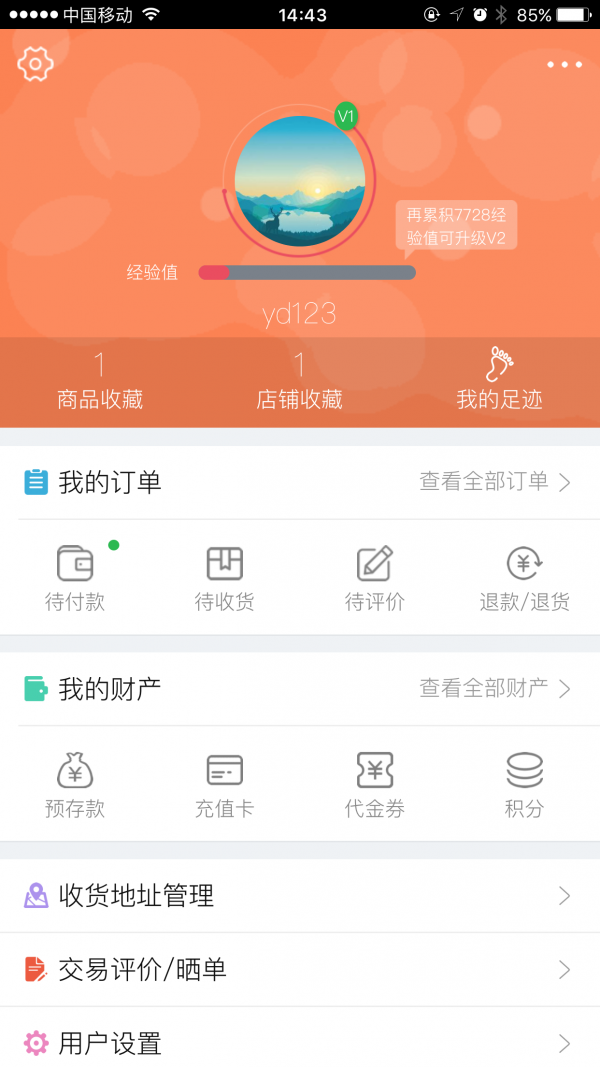
Task: Check 待收货 orders awaiting delivery
Action: tap(224, 579)
